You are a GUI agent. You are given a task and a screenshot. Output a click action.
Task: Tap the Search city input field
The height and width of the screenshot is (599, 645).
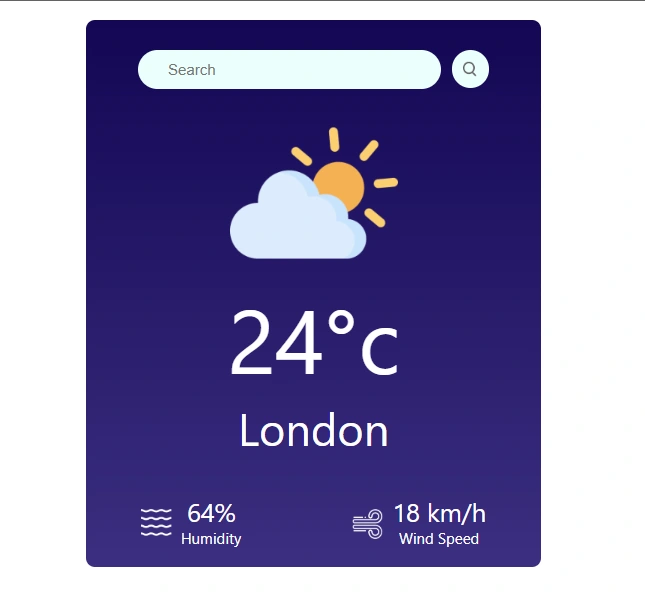point(289,70)
